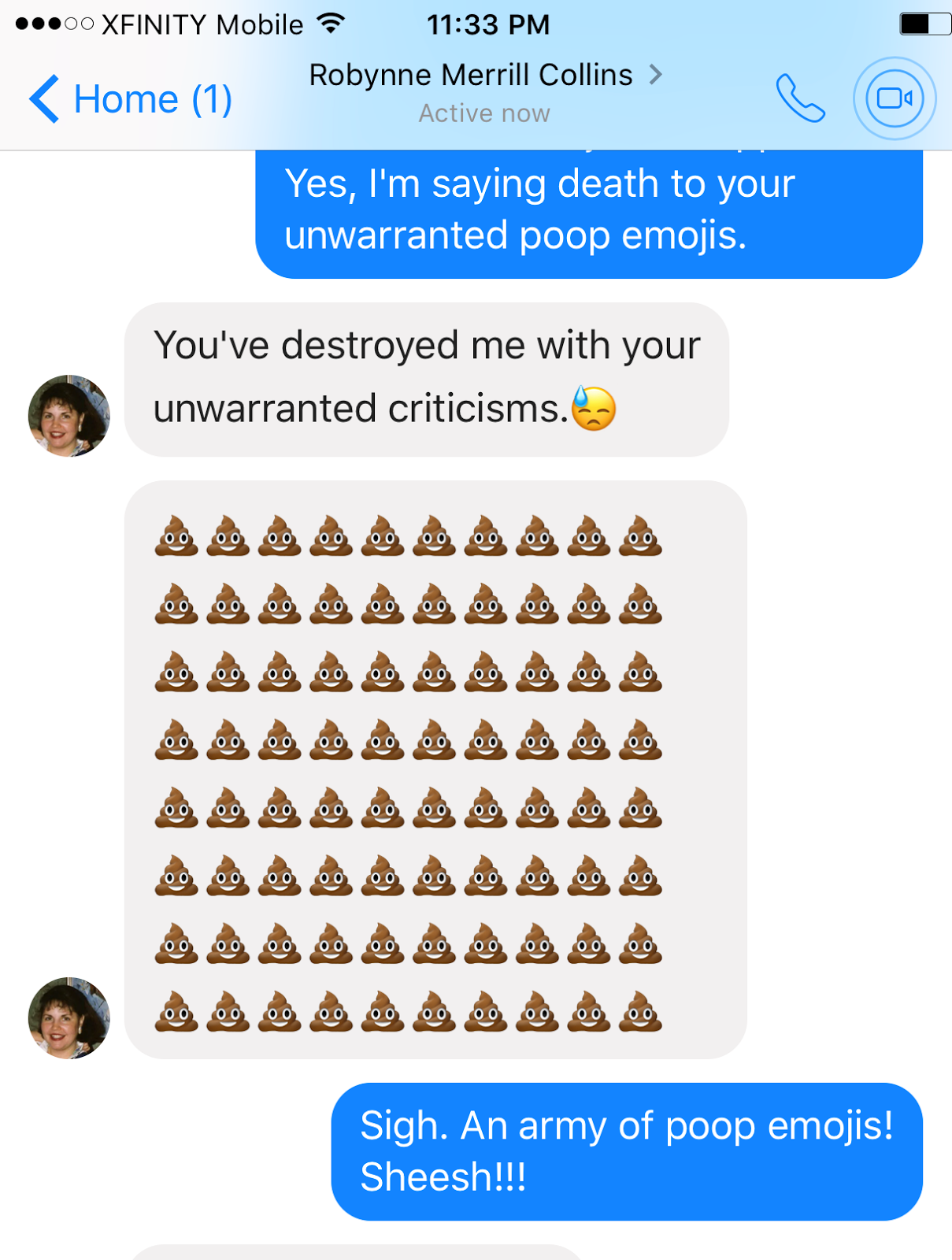Open Robynne Merrill Collins contact details
The width and height of the screenshot is (952, 1260).
point(483,76)
